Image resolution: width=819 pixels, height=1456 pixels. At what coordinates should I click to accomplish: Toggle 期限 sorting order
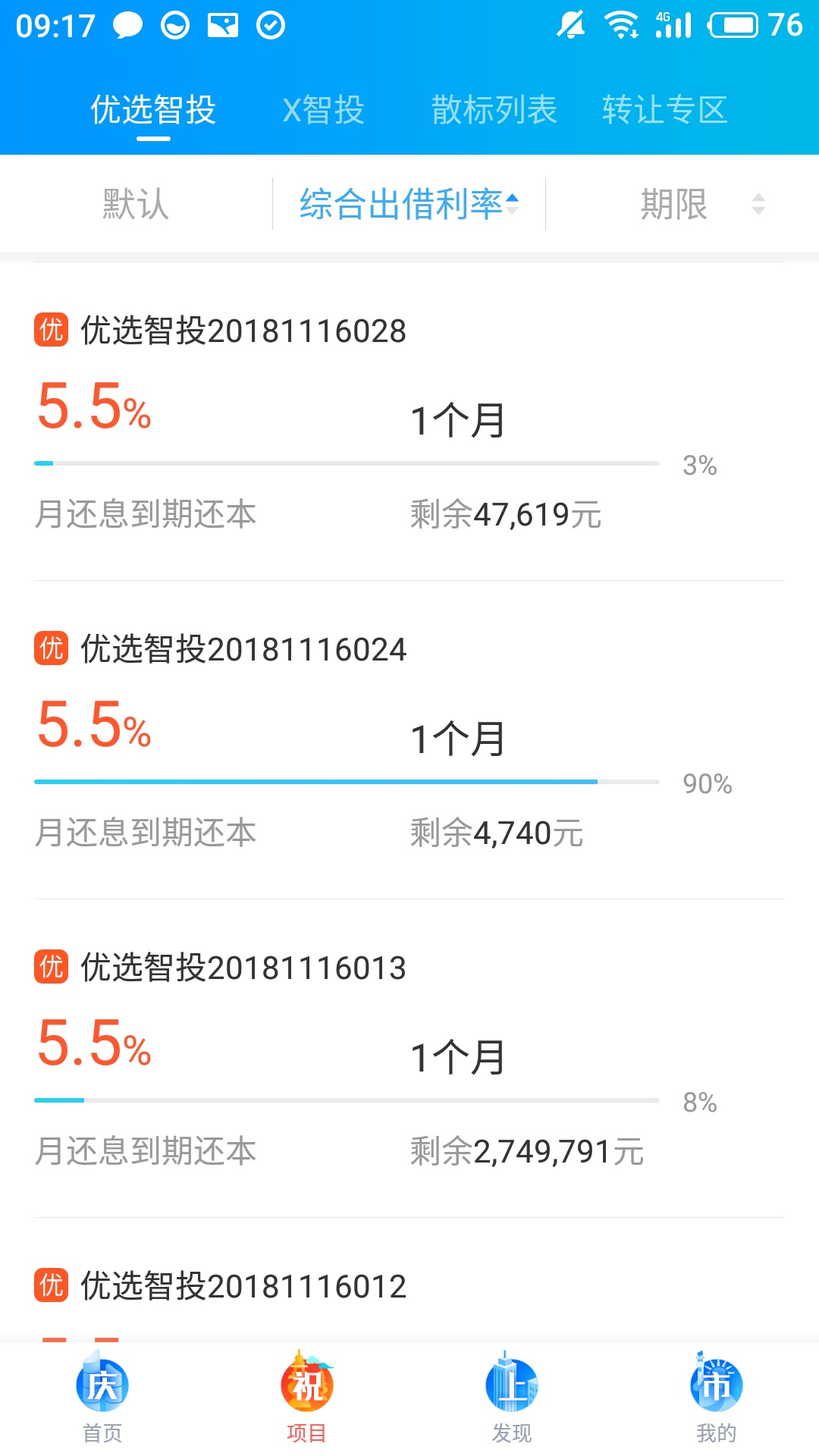[x=675, y=203]
